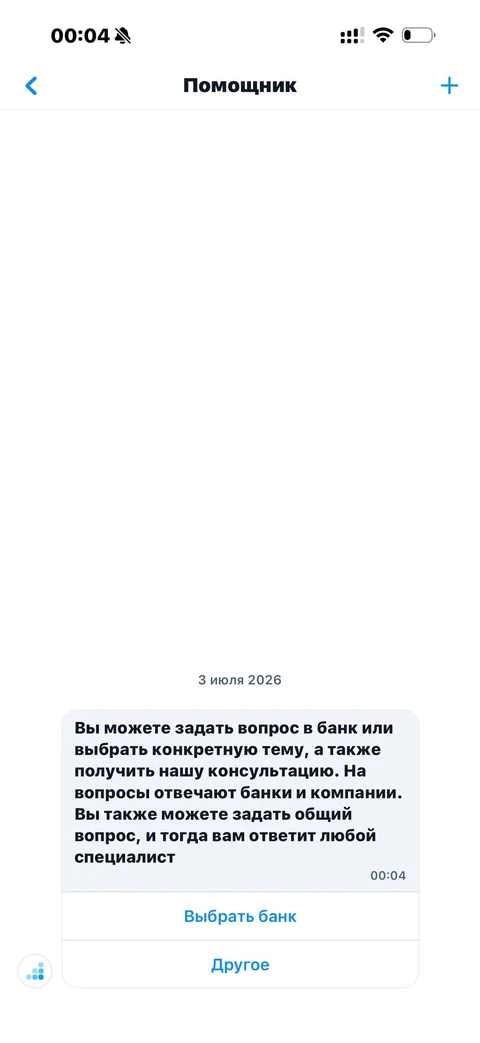Choose the Выбрать банк option
480x1043 pixels.
tap(240, 916)
